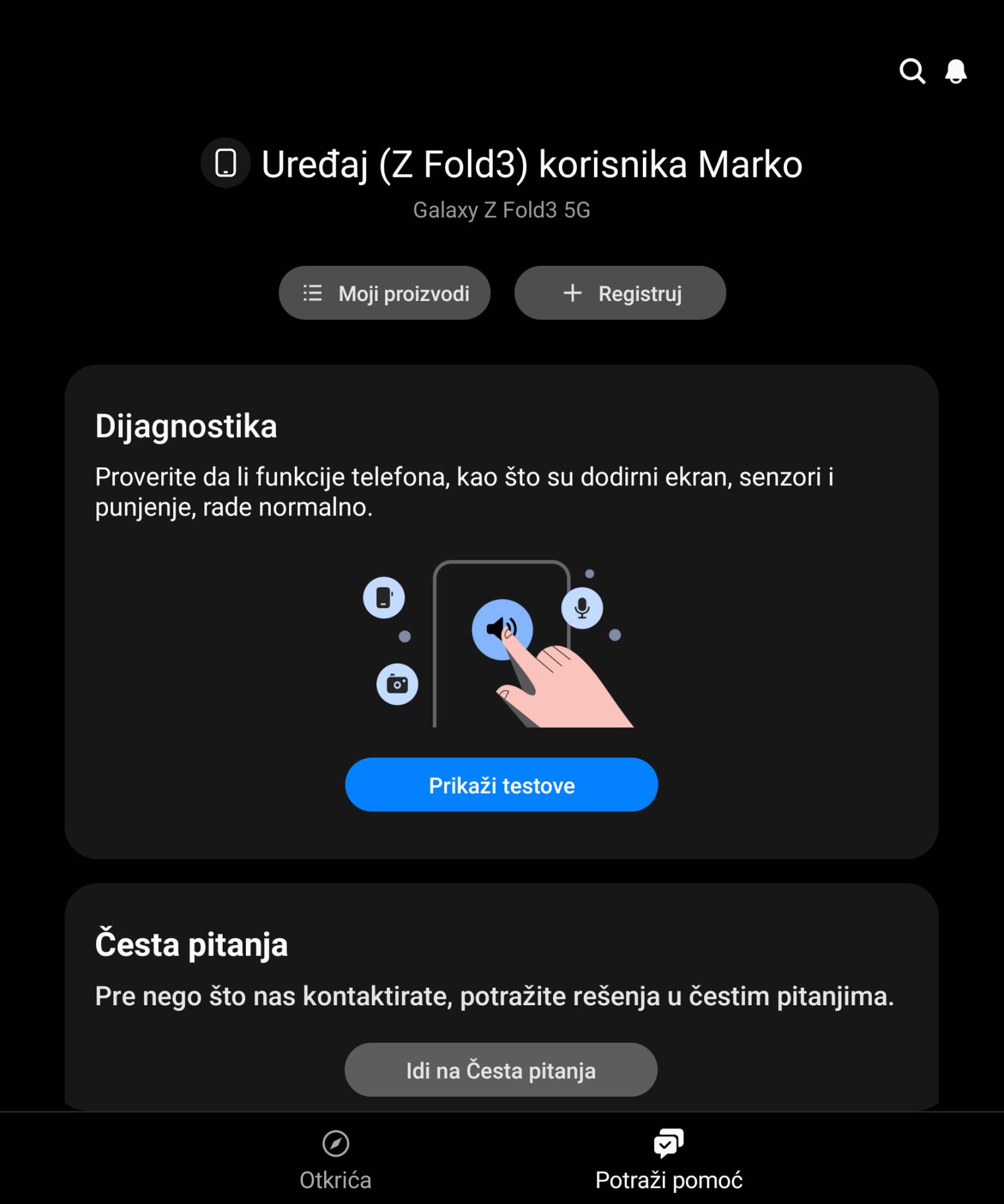The width and height of the screenshot is (1004, 1204).
Task: Select the compass icon above Otkrića
Action: pos(336,1143)
